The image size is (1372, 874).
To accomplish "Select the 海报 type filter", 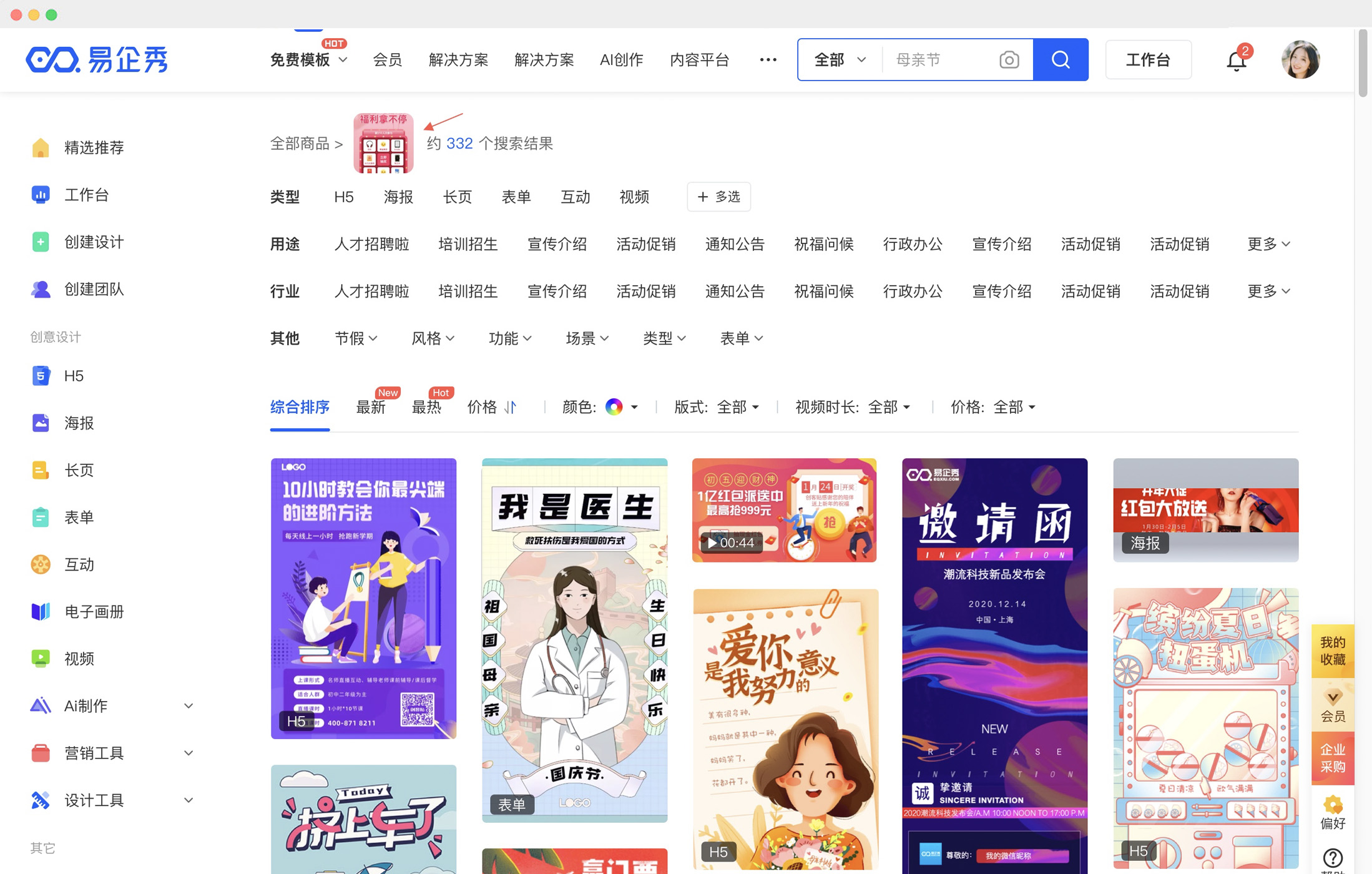I will pos(398,197).
